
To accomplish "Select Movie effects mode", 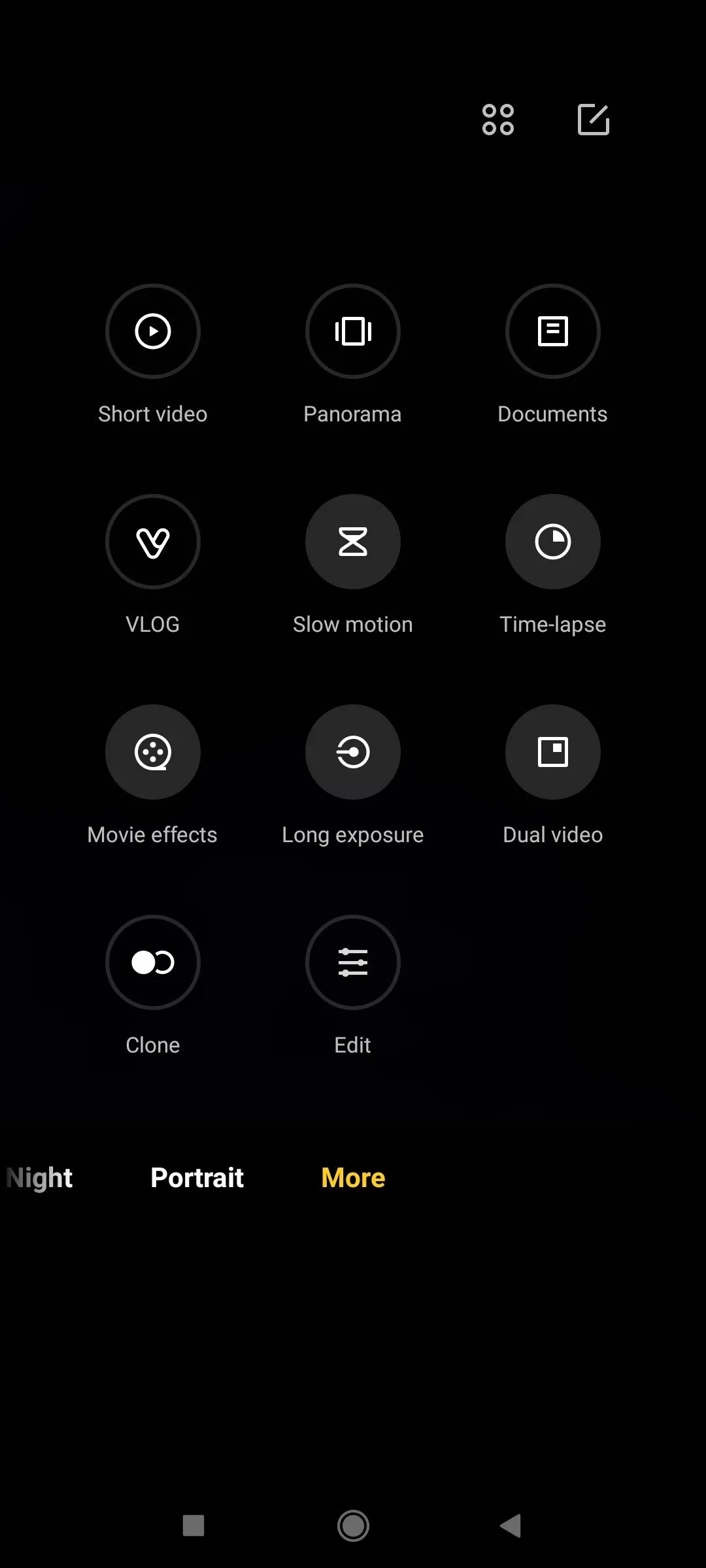I will pyautogui.click(x=153, y=752).
